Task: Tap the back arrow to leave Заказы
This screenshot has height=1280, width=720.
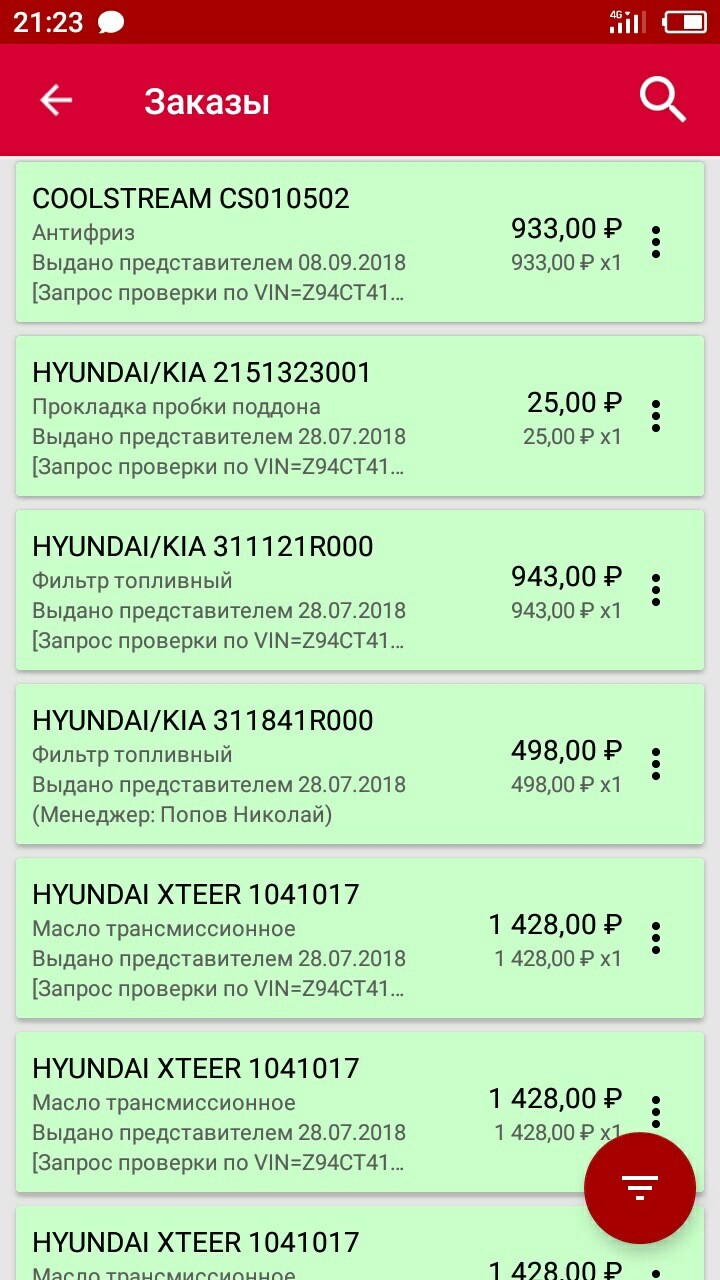Action: 55,100
